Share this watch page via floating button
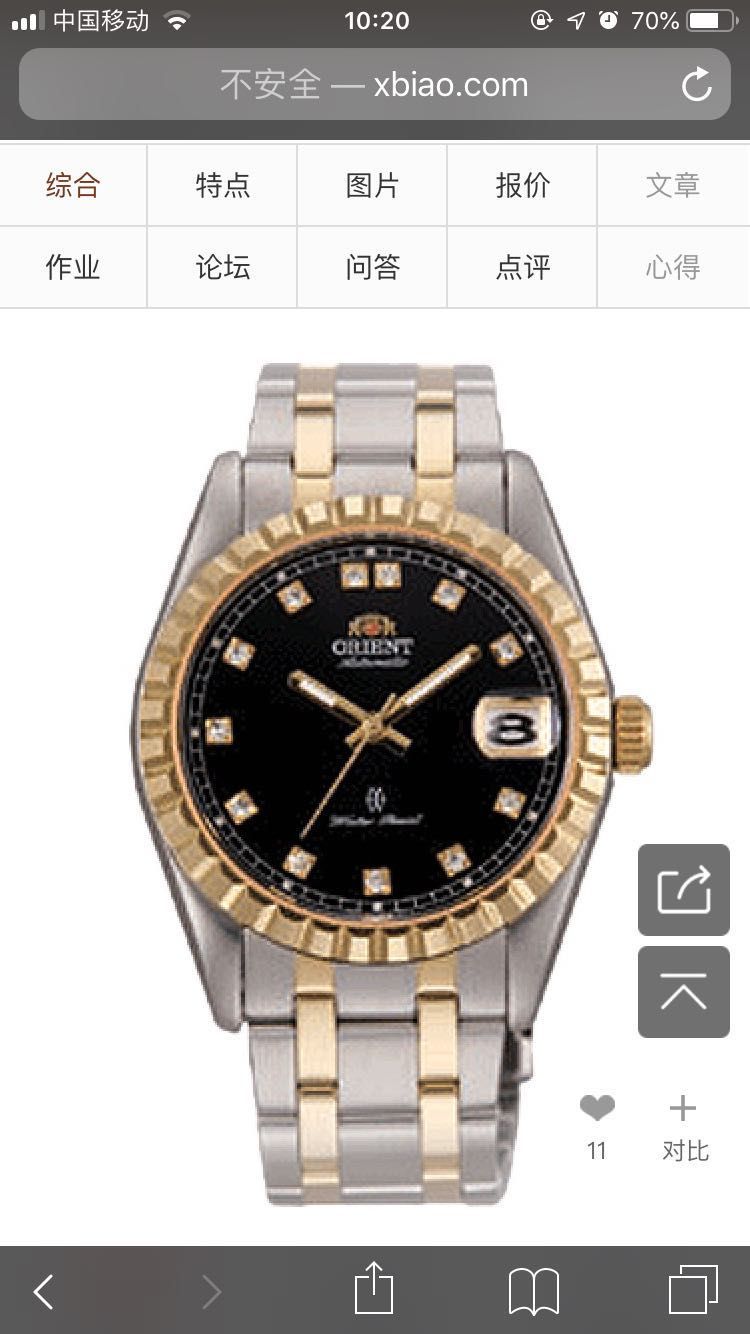The height and width of the screenshot is (1334, 750). tap(684, 890)
